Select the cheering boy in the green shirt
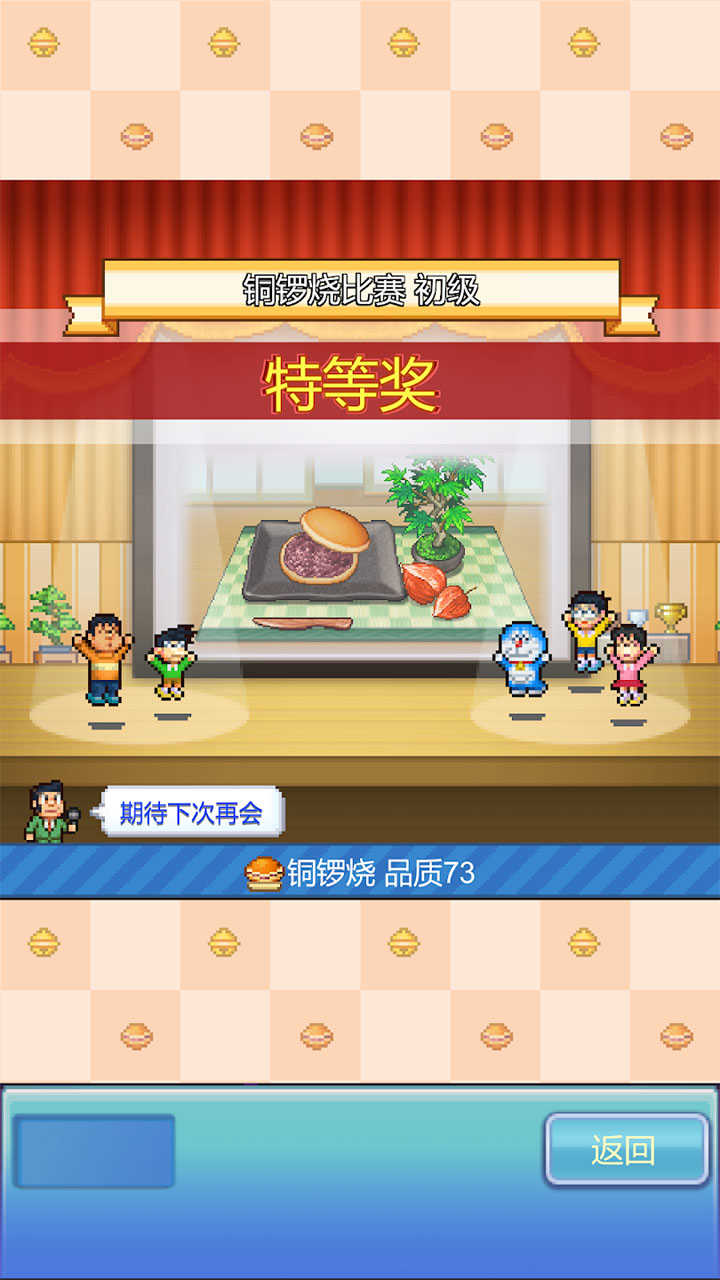Screen dimensions: 720x1280 click(170, 665)
